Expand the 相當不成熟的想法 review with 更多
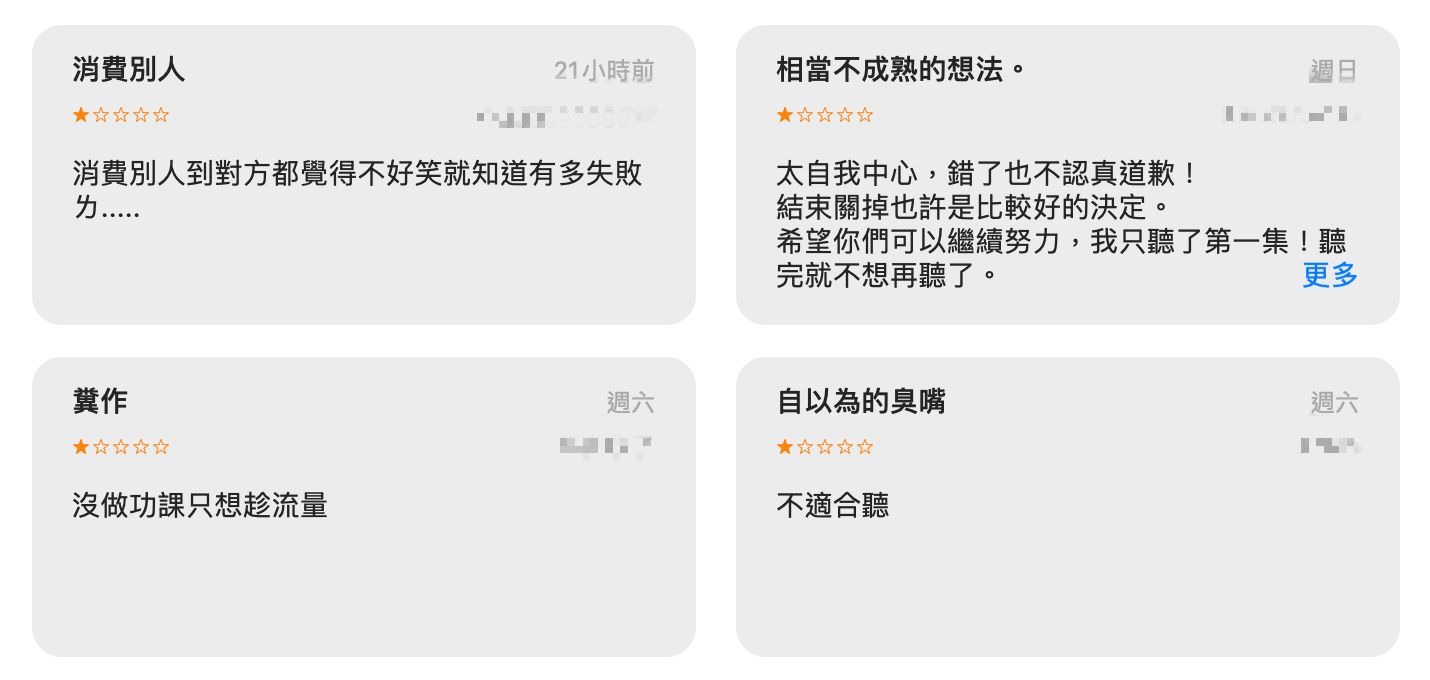This screenshot has height=680, width=1430. tap(1329, 275)
